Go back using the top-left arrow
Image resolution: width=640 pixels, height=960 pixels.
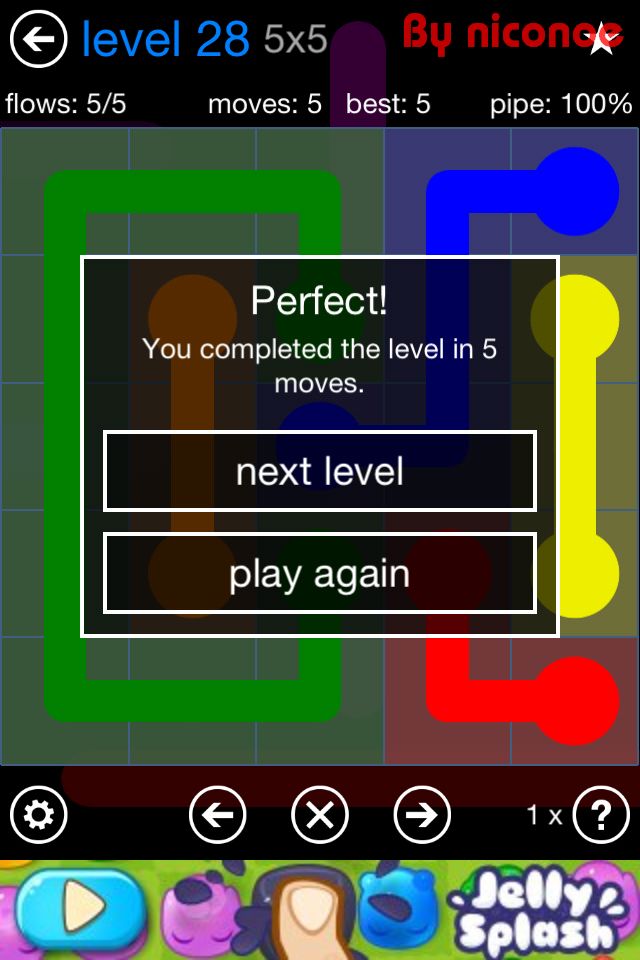pyautogui.click(x=38, y=39)
